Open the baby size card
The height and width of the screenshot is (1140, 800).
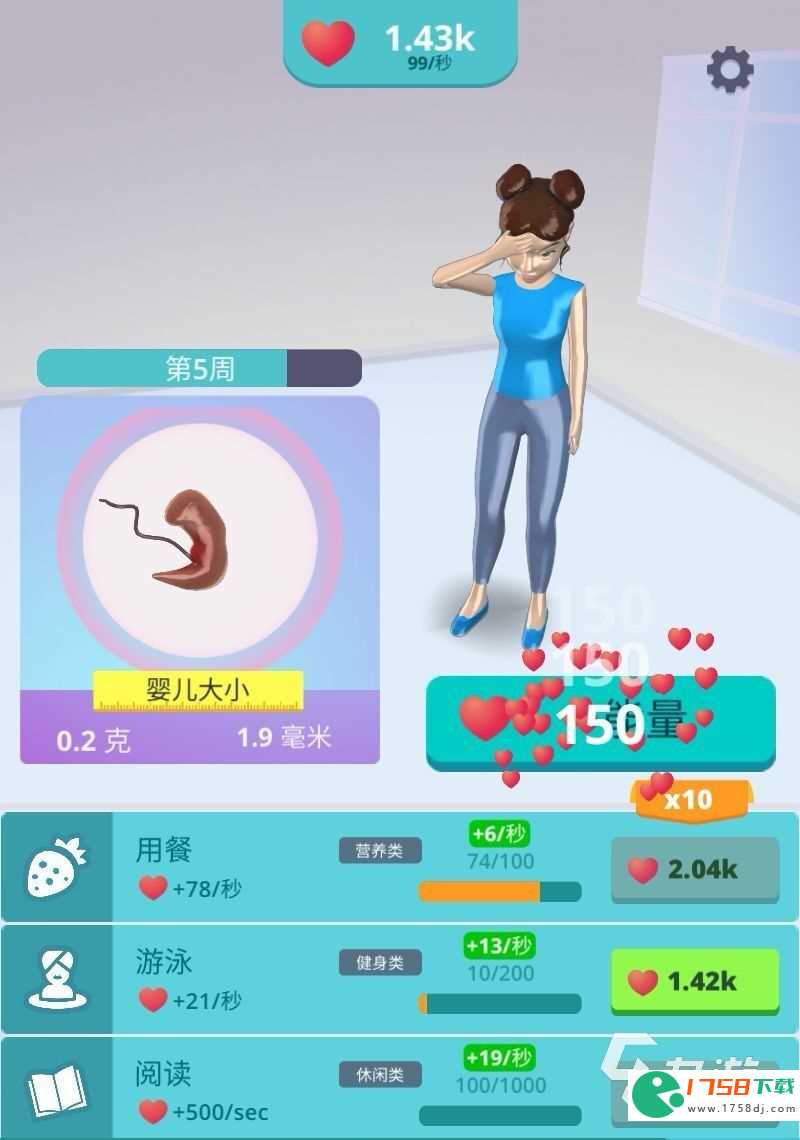tap(200, 580)
